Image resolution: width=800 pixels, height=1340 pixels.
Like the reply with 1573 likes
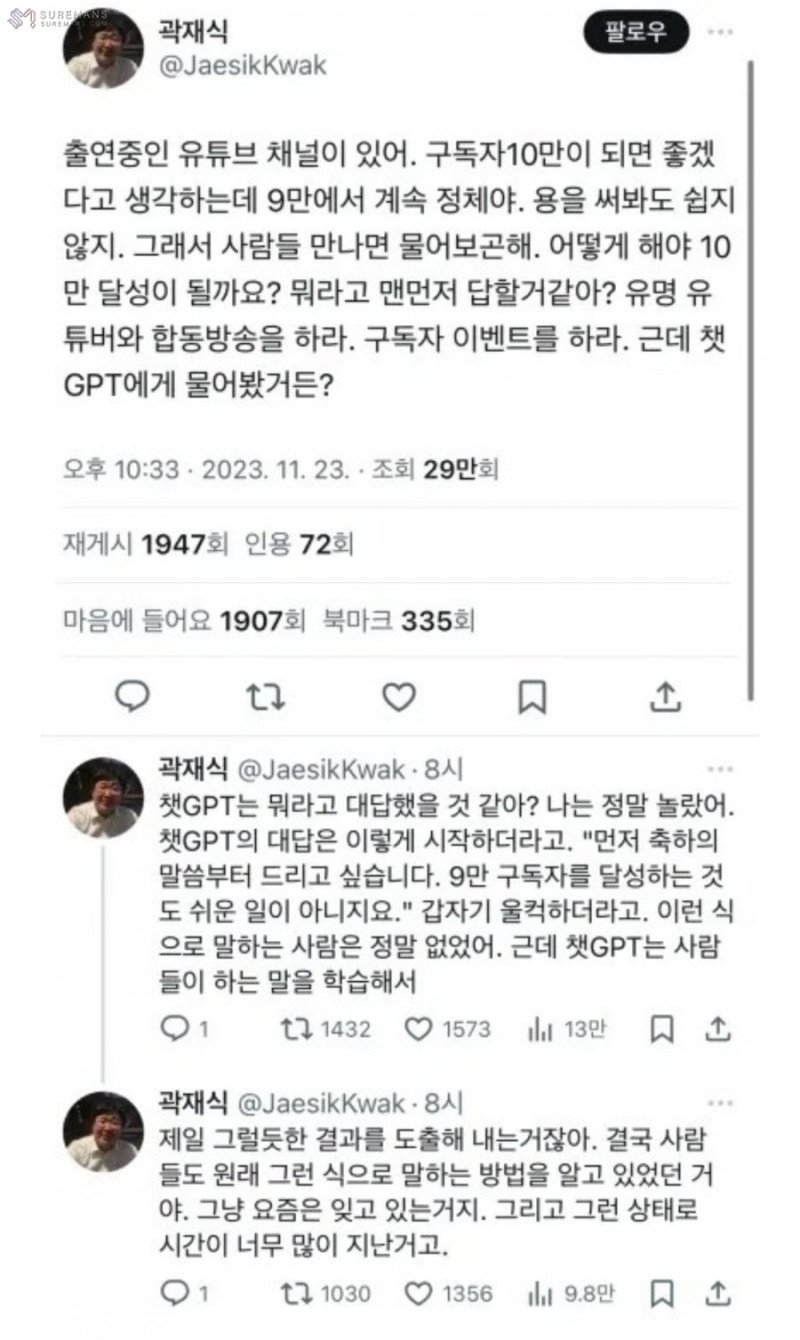tap(419, 1029)
